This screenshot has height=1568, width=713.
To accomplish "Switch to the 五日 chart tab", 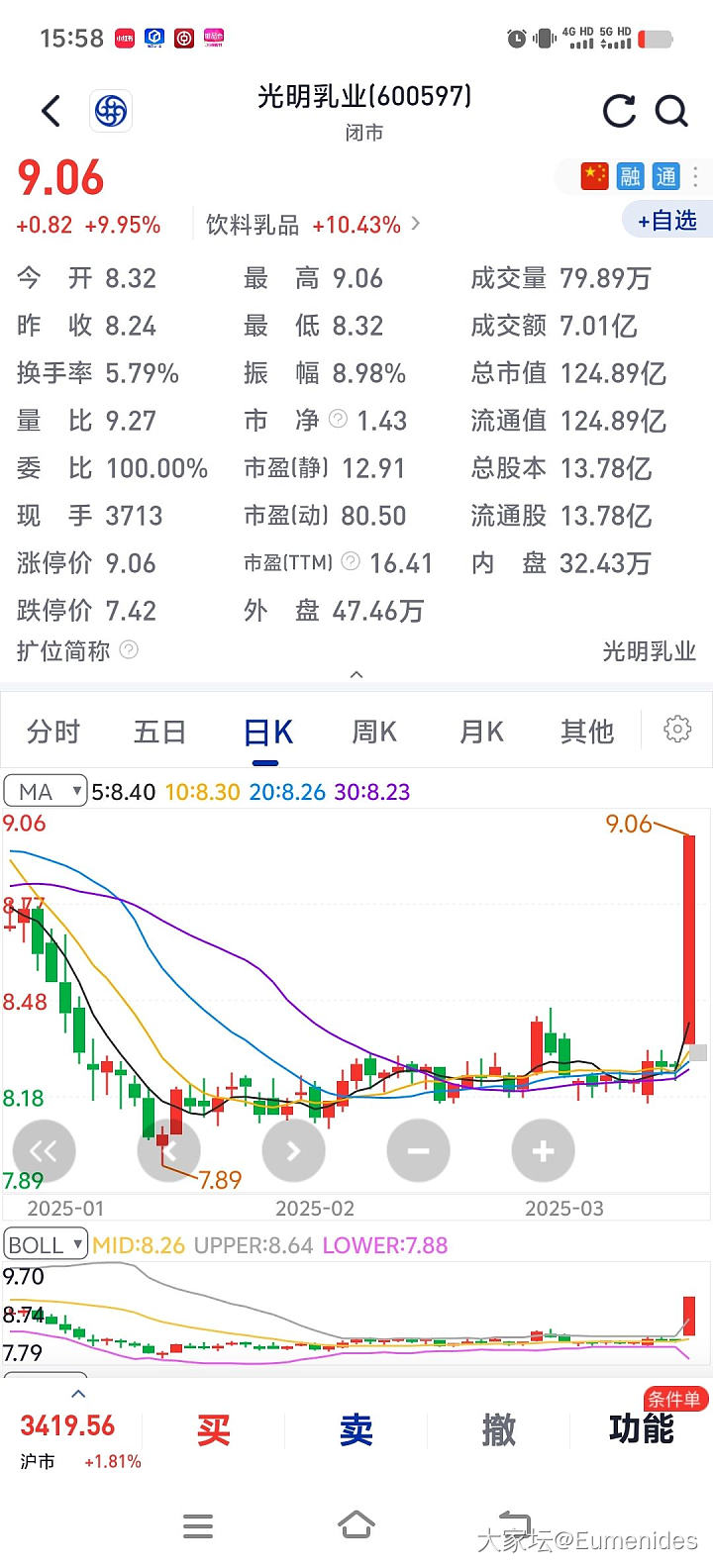I will coord(159,733).
